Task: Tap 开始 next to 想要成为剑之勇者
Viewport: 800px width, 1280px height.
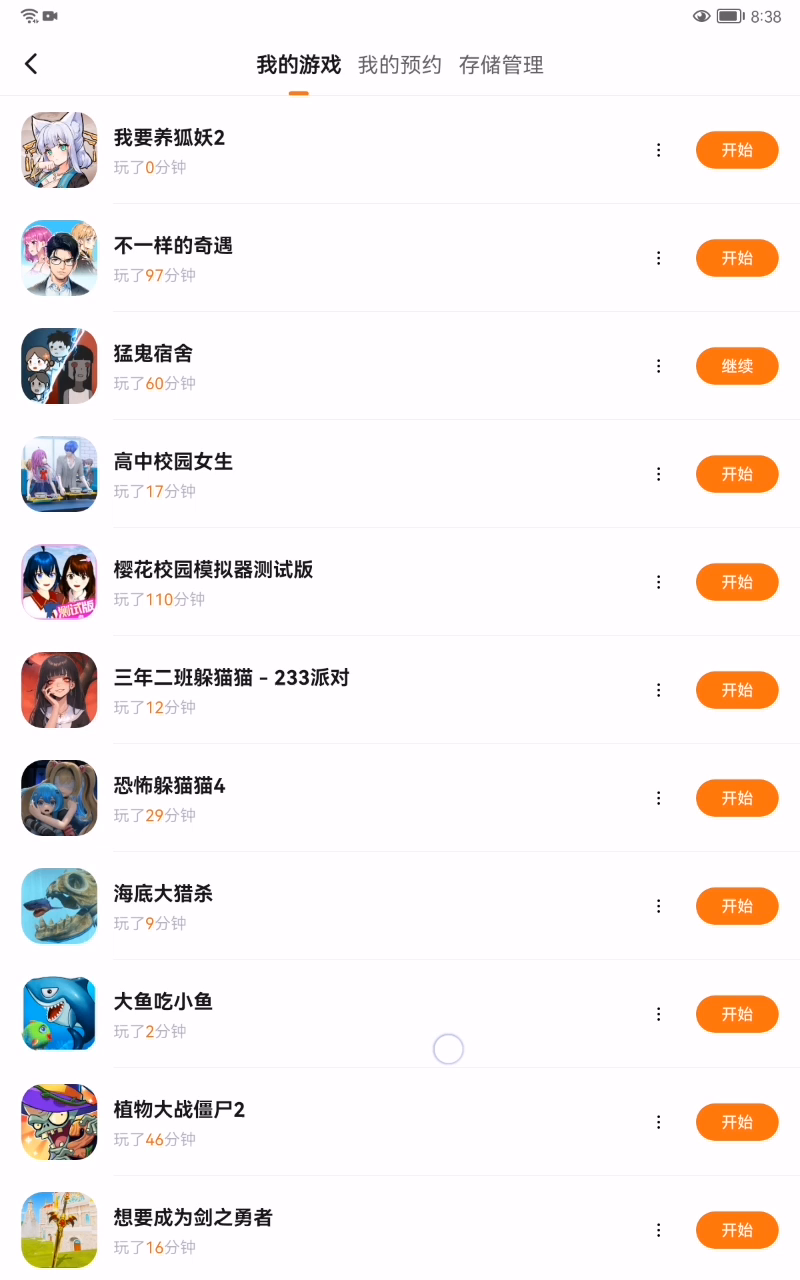Action: click(737, 1230)
